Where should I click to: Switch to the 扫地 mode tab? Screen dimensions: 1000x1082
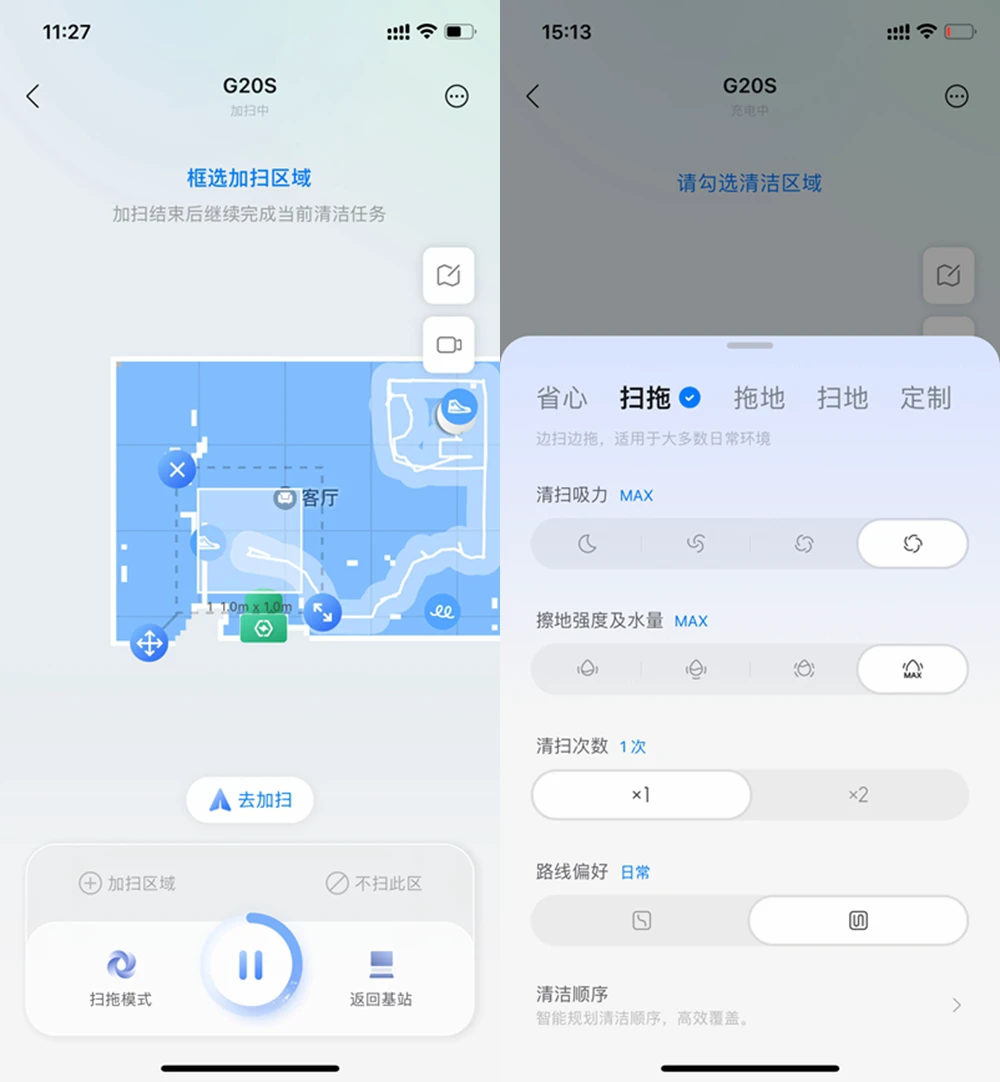pos(842,398)
